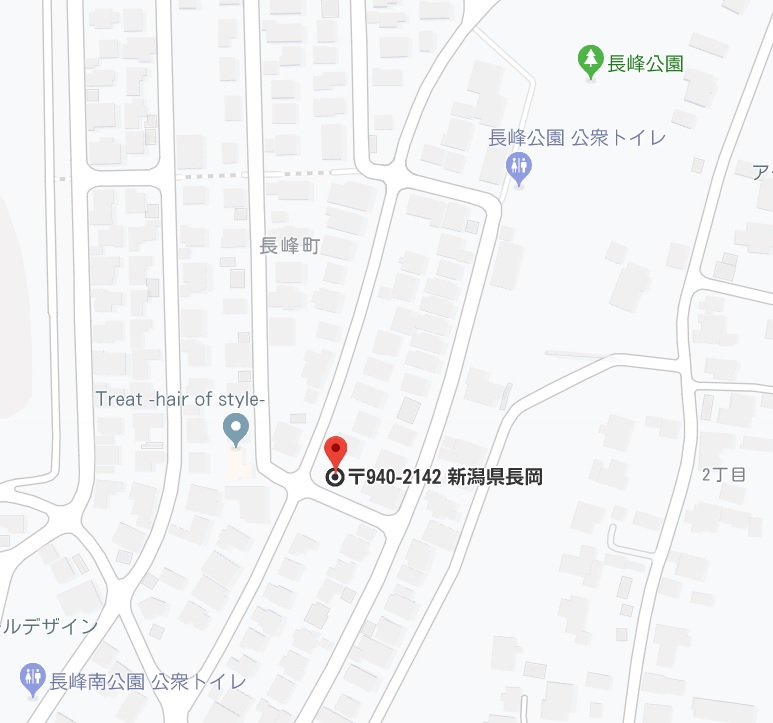The width and height of the screenshot is (773, 723).
Task: Open the Treat -hair of style- marker
Action: click(x=235, y=431)
